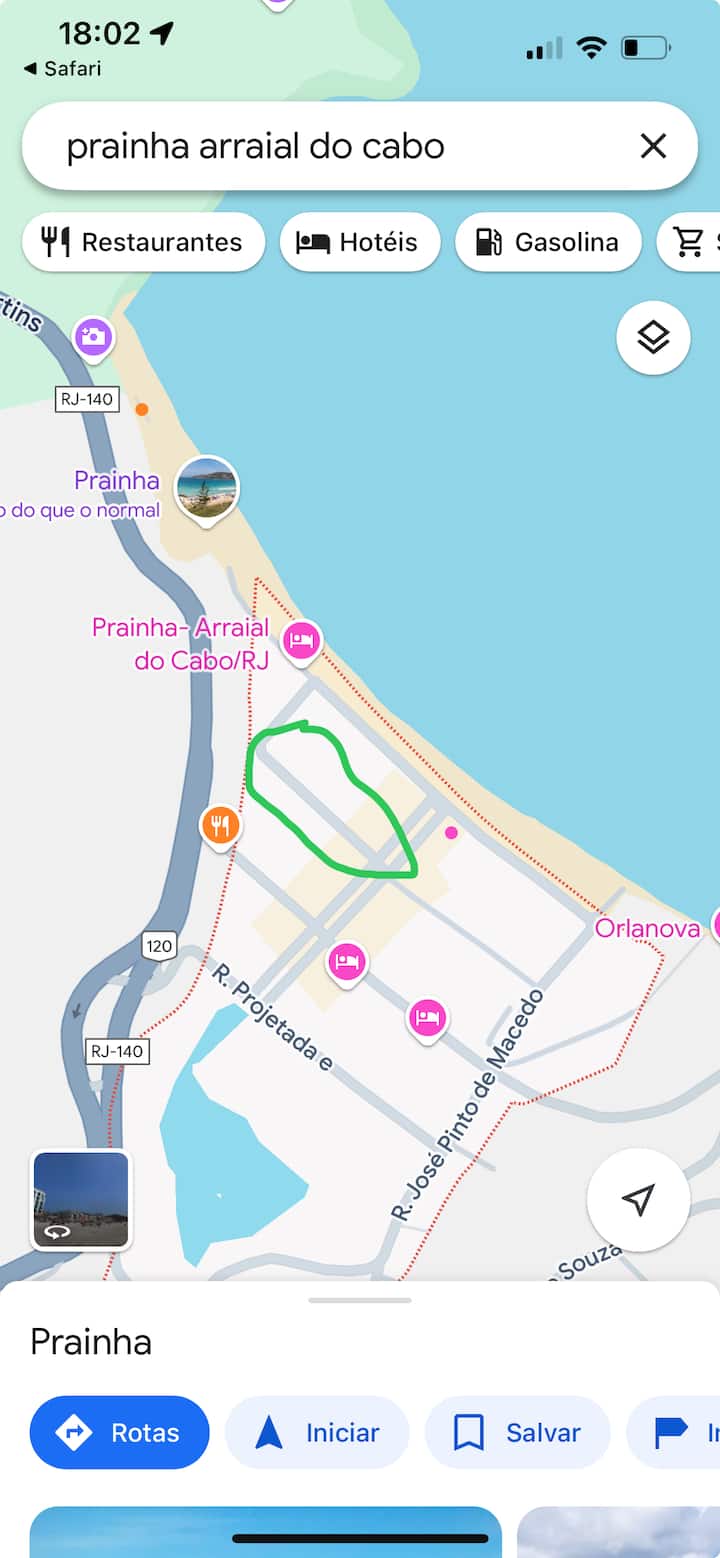
Task: Show Gasolina stations nearby
Action: [x=548, y=242]
